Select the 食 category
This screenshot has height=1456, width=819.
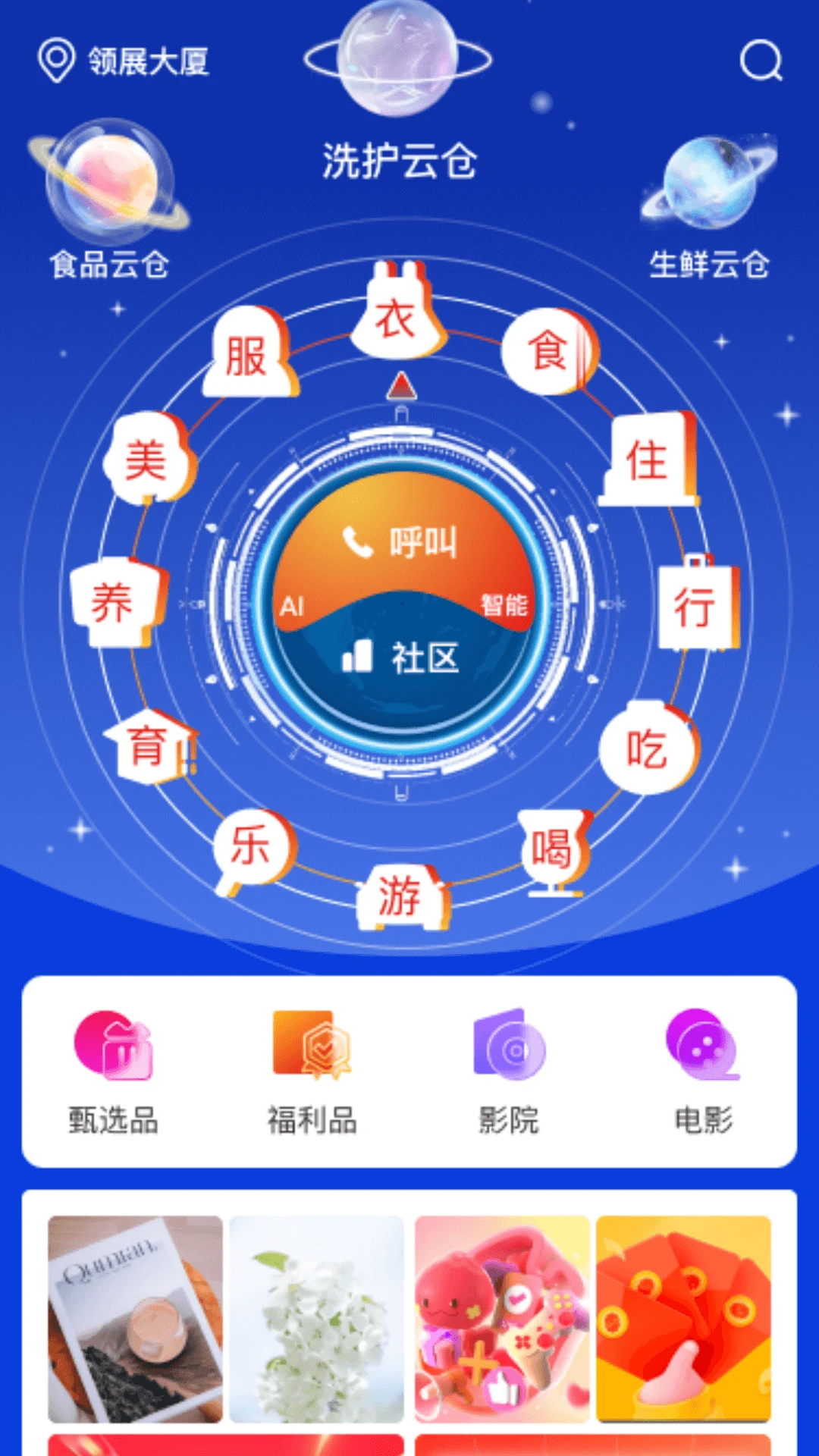tap(549, 350)
